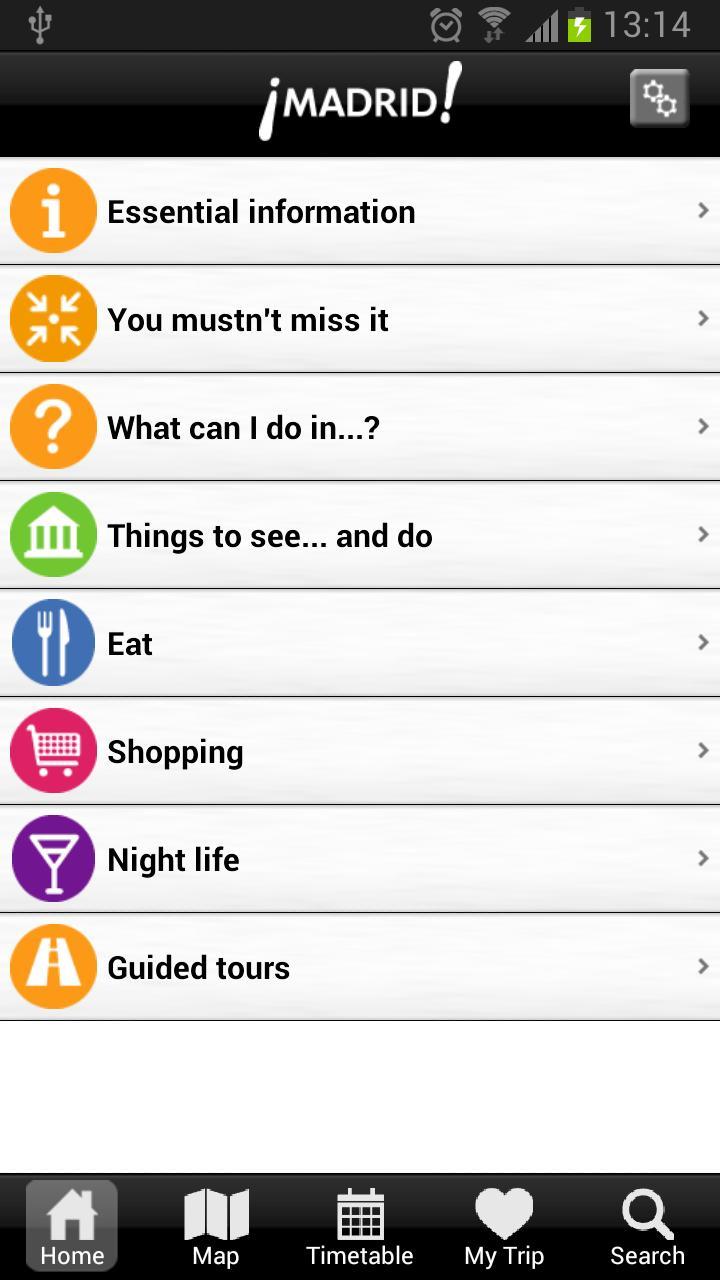720x1280 pixels.
Task: Open My Trip from the bottom bar
Action: coord(504,1224)
